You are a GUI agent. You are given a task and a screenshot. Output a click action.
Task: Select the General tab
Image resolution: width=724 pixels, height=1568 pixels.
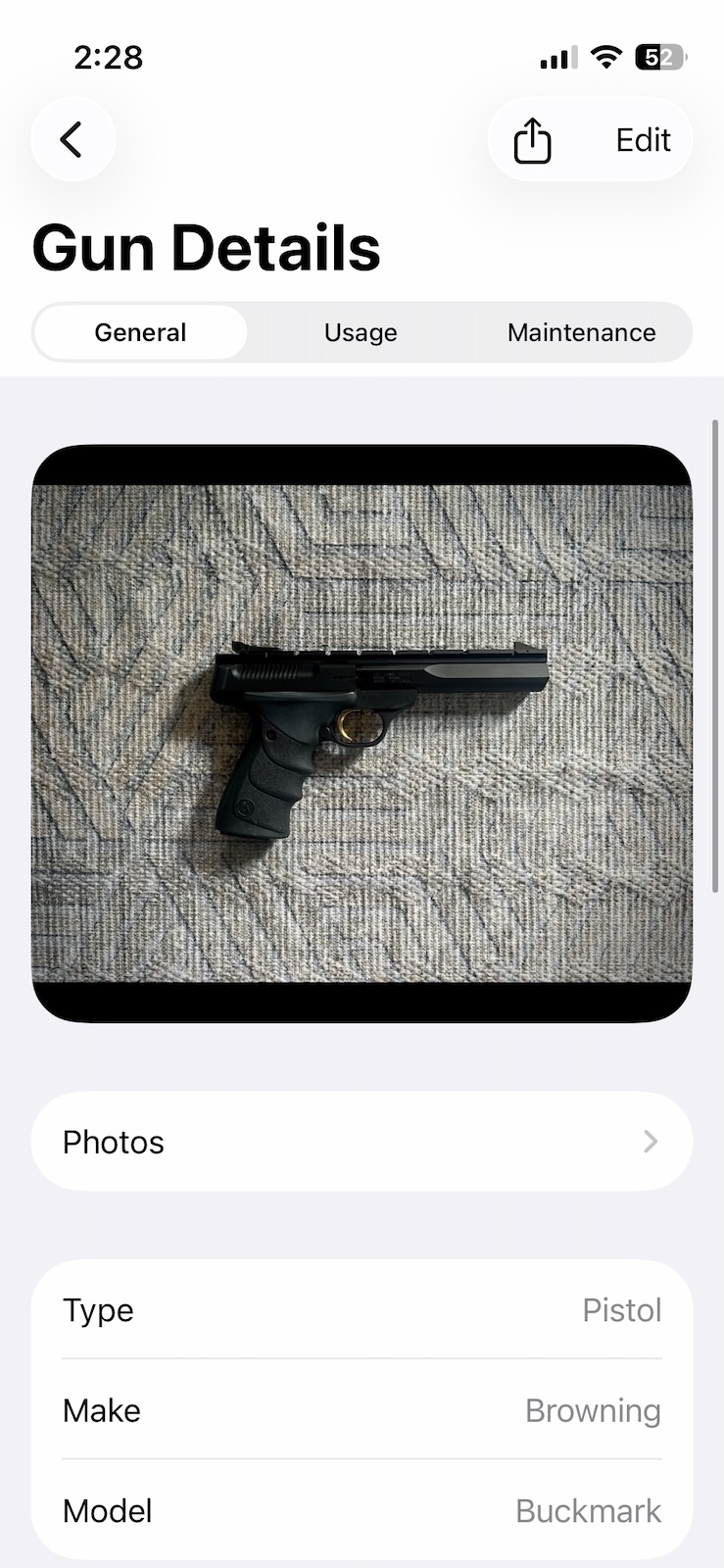tap(140, 332)
